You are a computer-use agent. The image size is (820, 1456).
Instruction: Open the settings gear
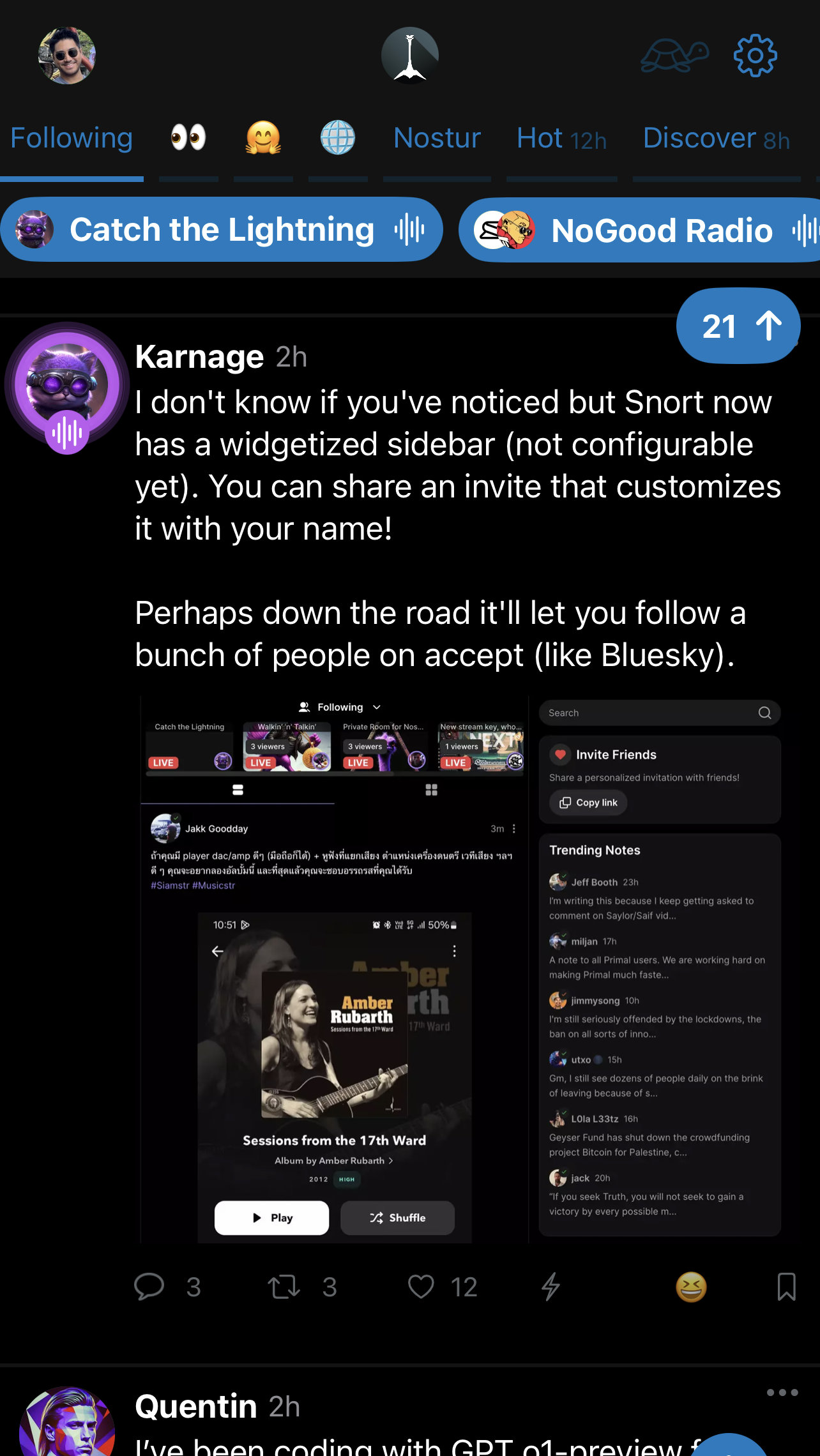[755, 56]
